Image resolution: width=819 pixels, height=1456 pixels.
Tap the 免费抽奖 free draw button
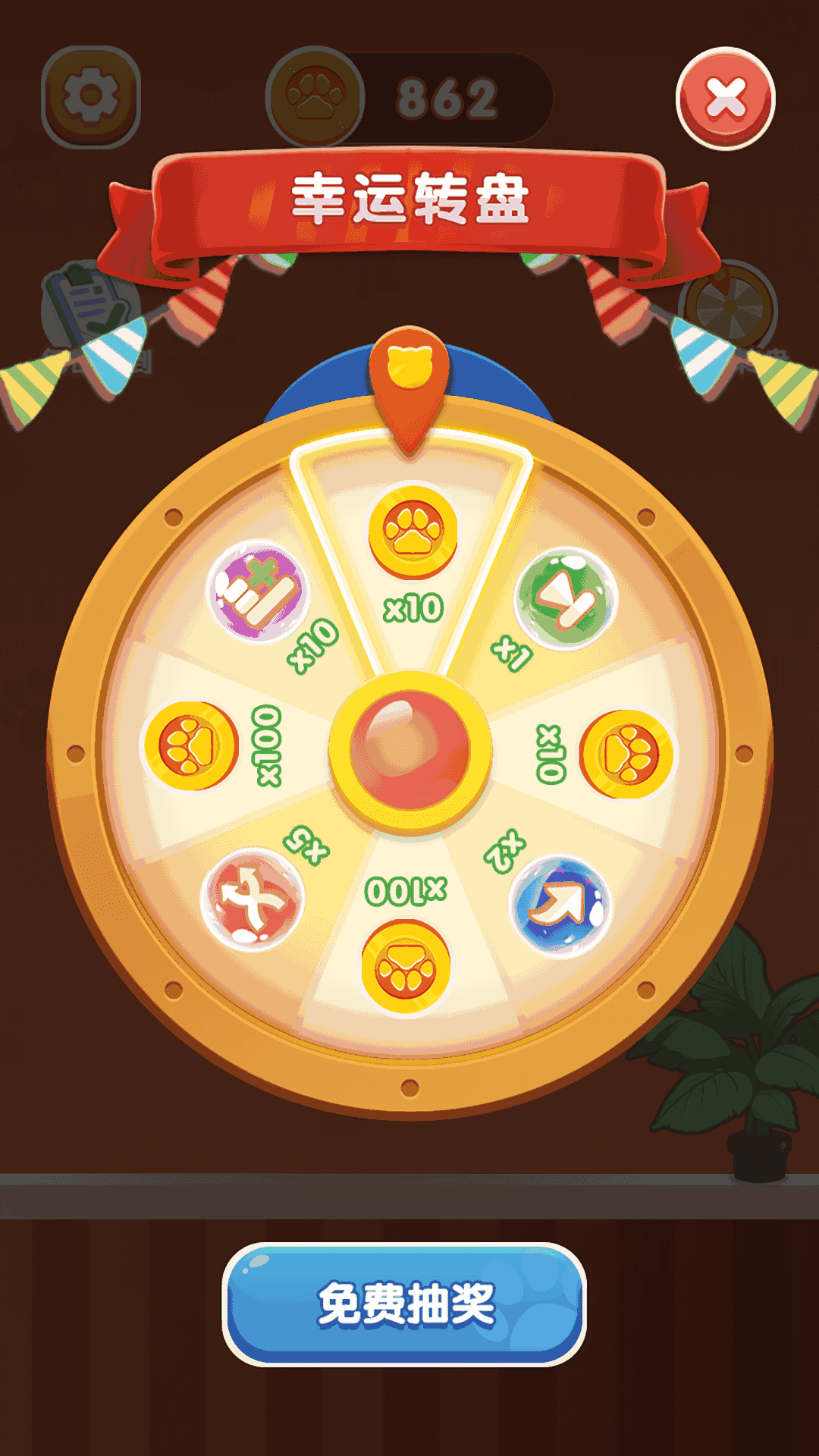pyautogui.click(x=404, y=1304)
